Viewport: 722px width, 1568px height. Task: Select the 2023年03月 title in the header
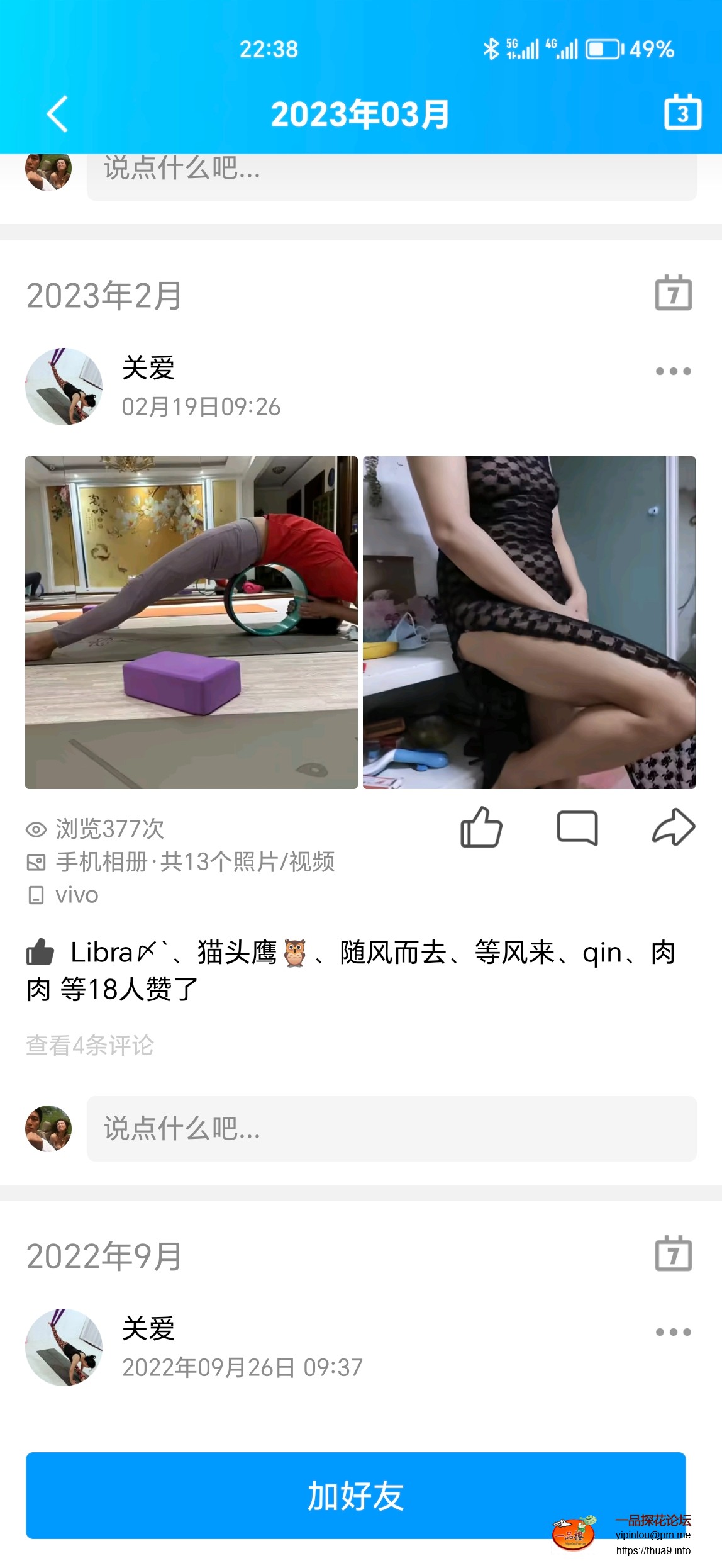pos(361,113)
